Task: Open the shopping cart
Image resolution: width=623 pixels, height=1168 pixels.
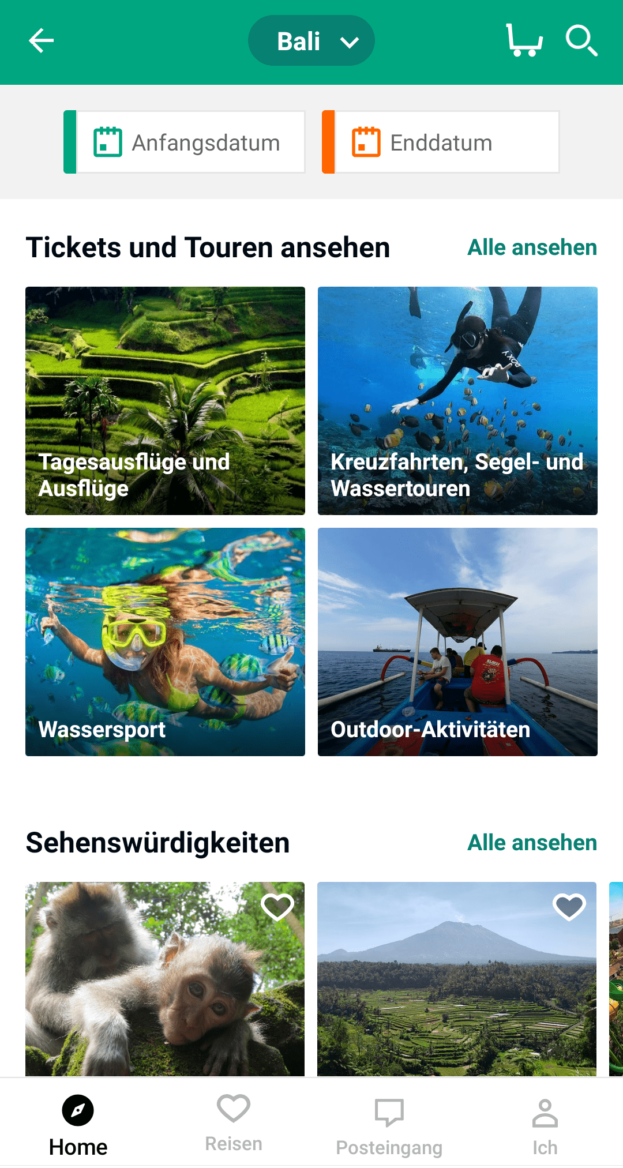Action: pos(524,41)
